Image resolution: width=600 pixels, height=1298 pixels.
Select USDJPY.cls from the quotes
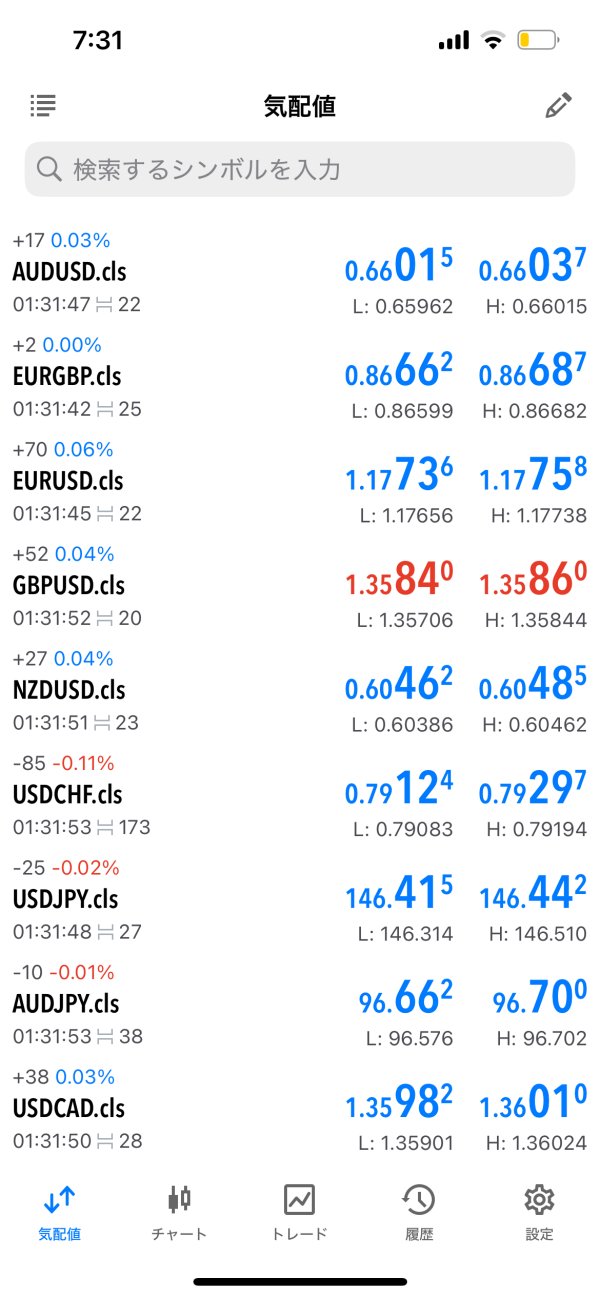point(300,899)
